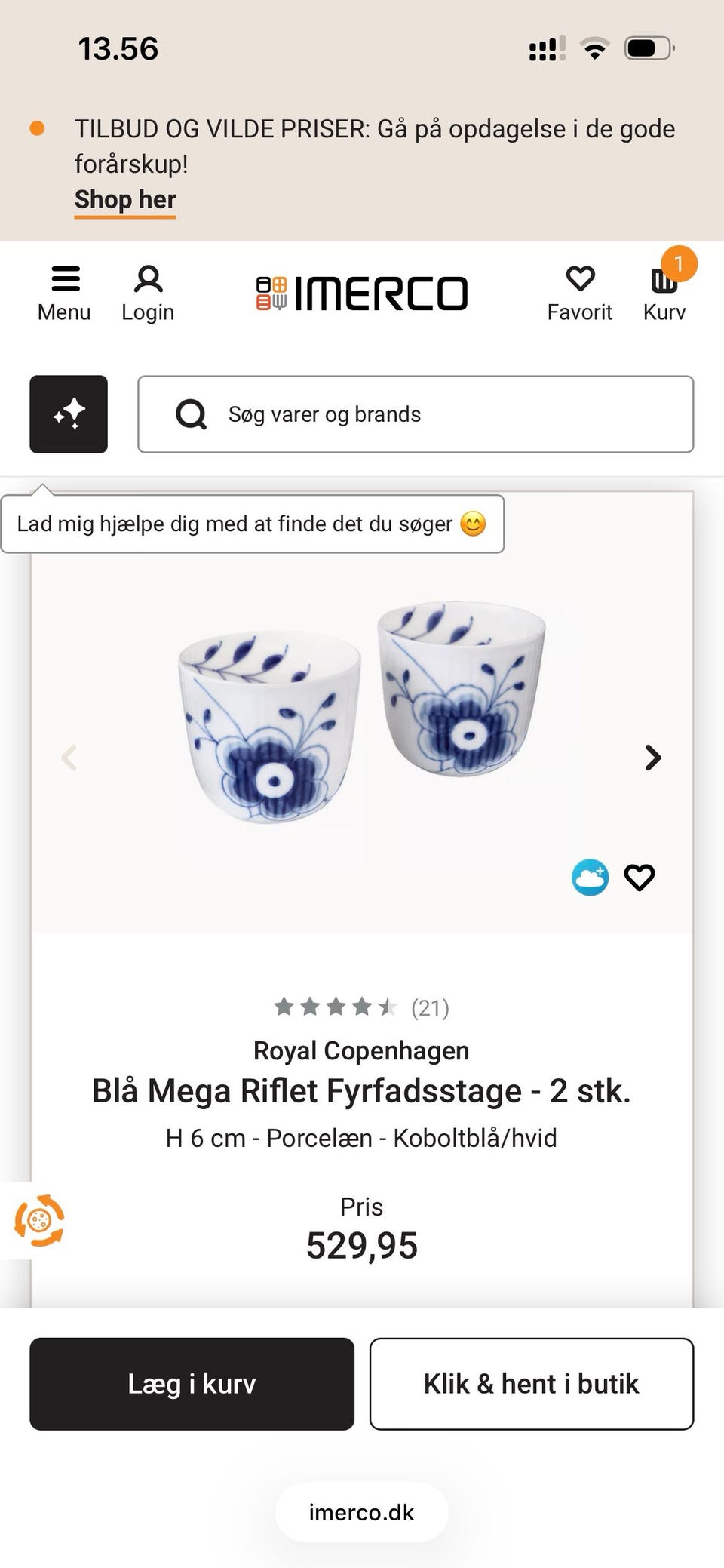Open the Login page
Image resolution: width=724 pixels, height=1568 pixels.
[148, 294]
